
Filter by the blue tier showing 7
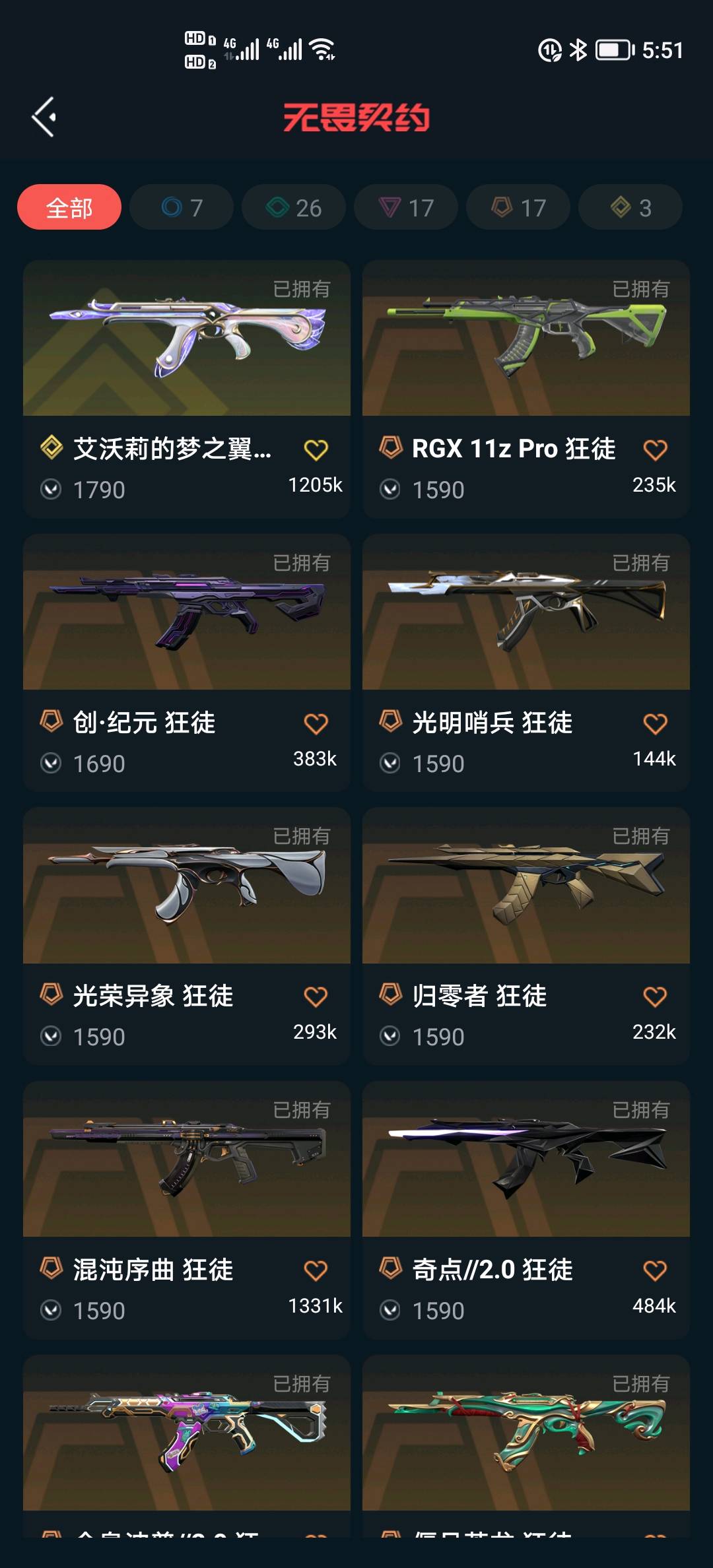182,207
